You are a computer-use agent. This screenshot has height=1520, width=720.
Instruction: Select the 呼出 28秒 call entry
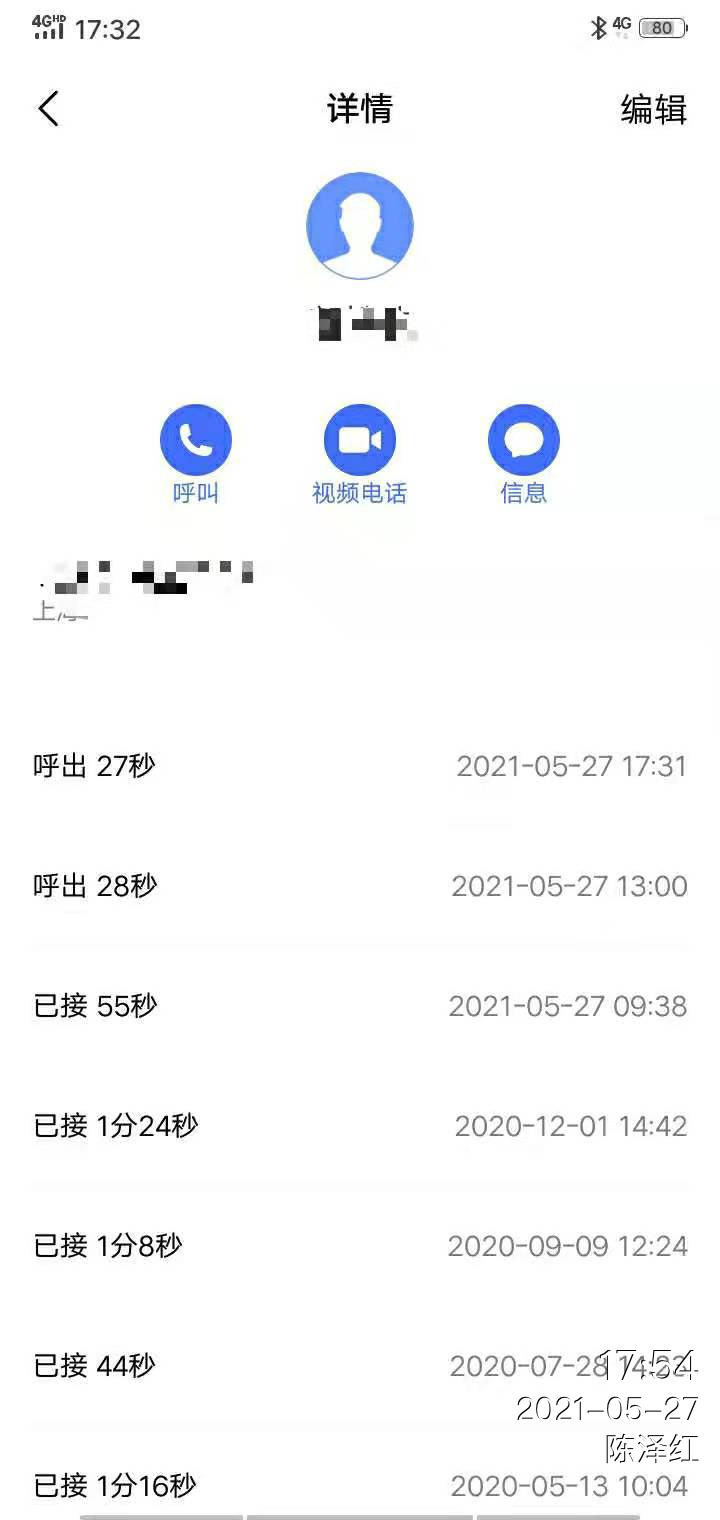360,886
